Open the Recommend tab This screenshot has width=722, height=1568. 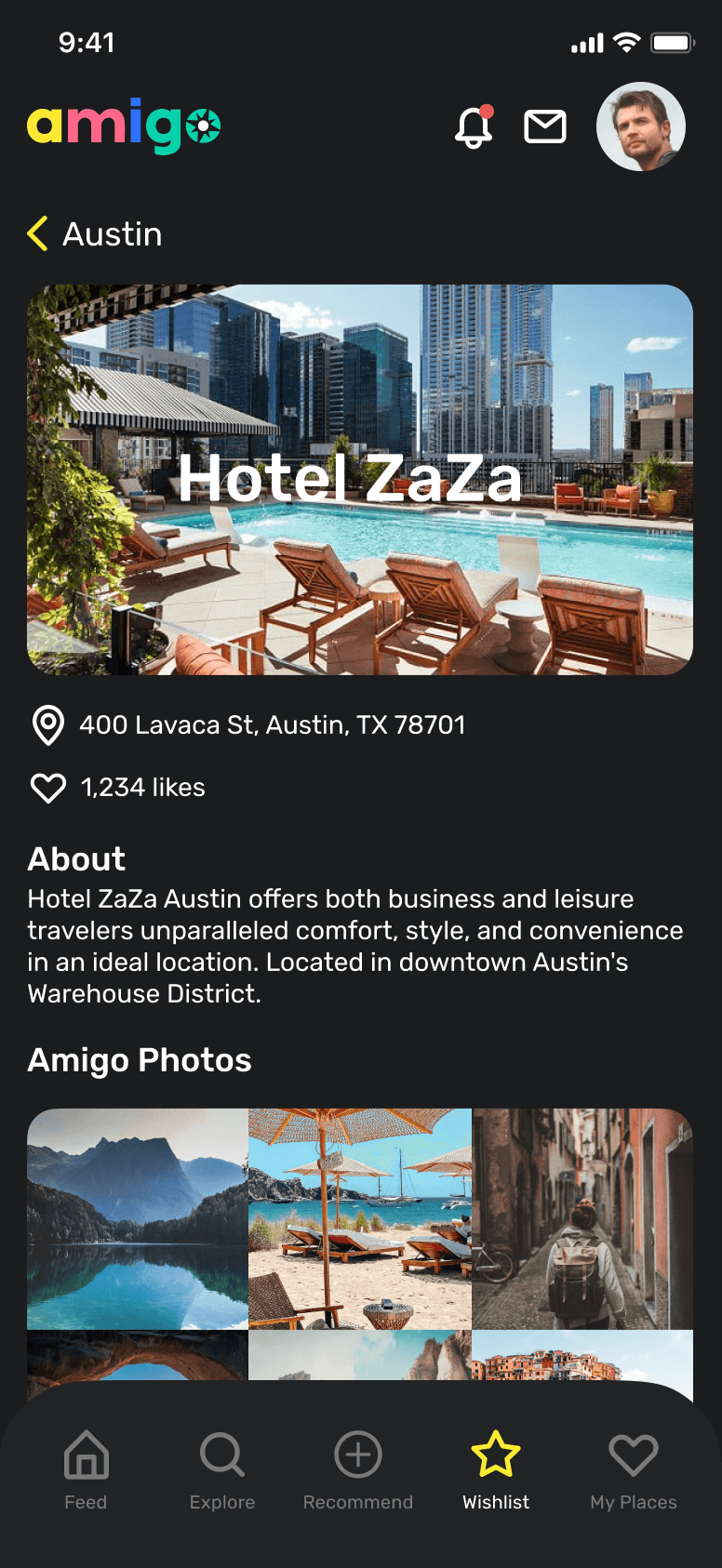tap(358, 1469)
